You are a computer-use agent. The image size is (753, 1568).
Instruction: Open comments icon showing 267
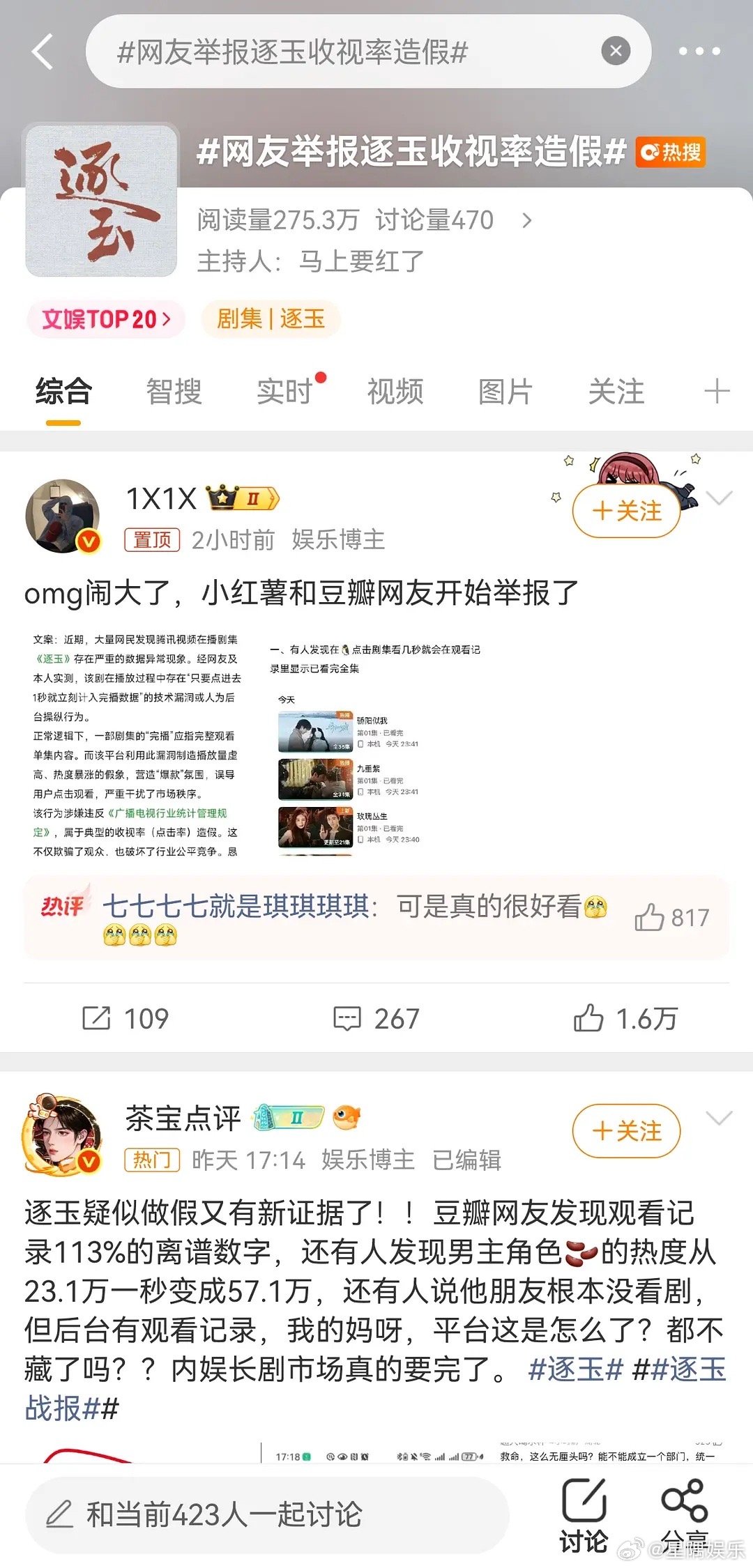pos(347,1019)
